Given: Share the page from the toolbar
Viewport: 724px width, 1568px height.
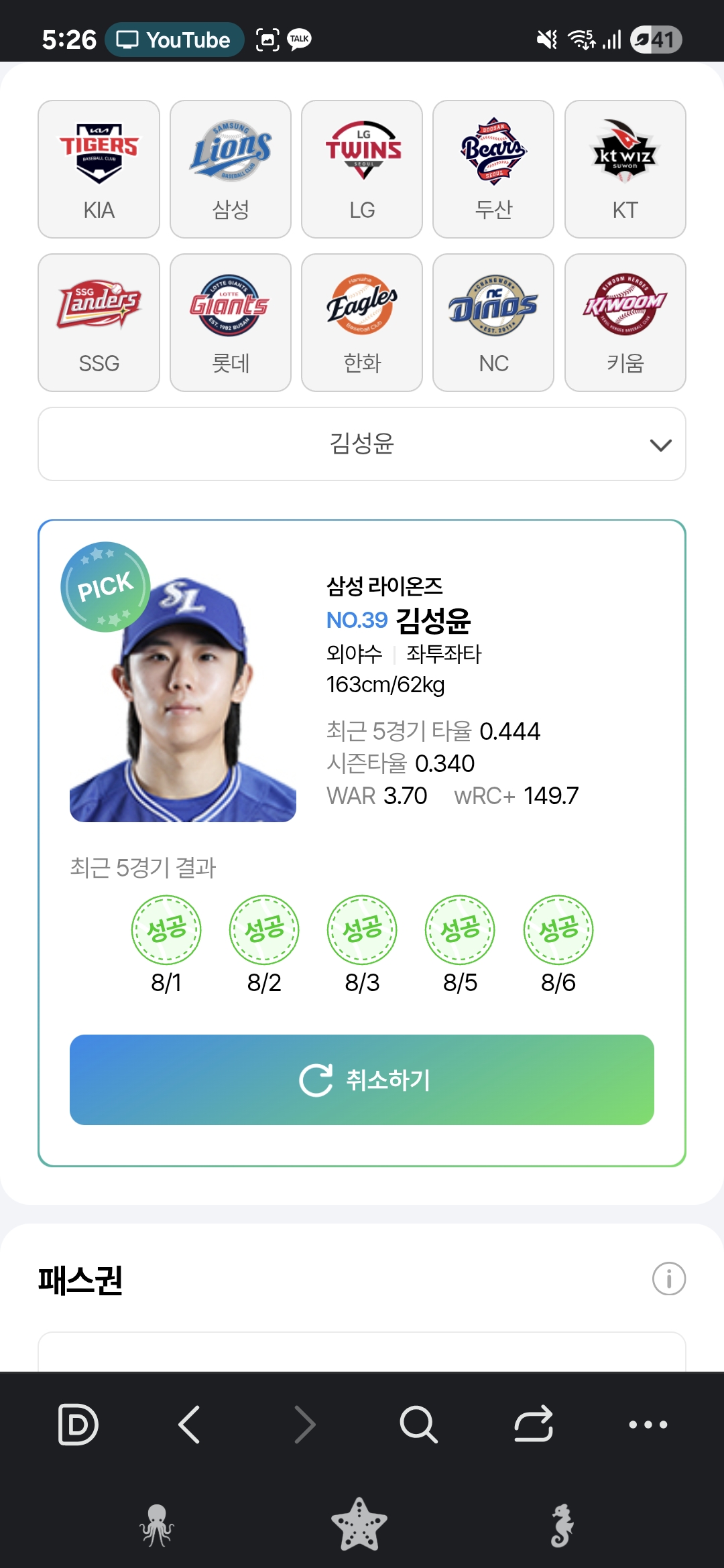Looking at the screenshot, I should [534, 1424].
